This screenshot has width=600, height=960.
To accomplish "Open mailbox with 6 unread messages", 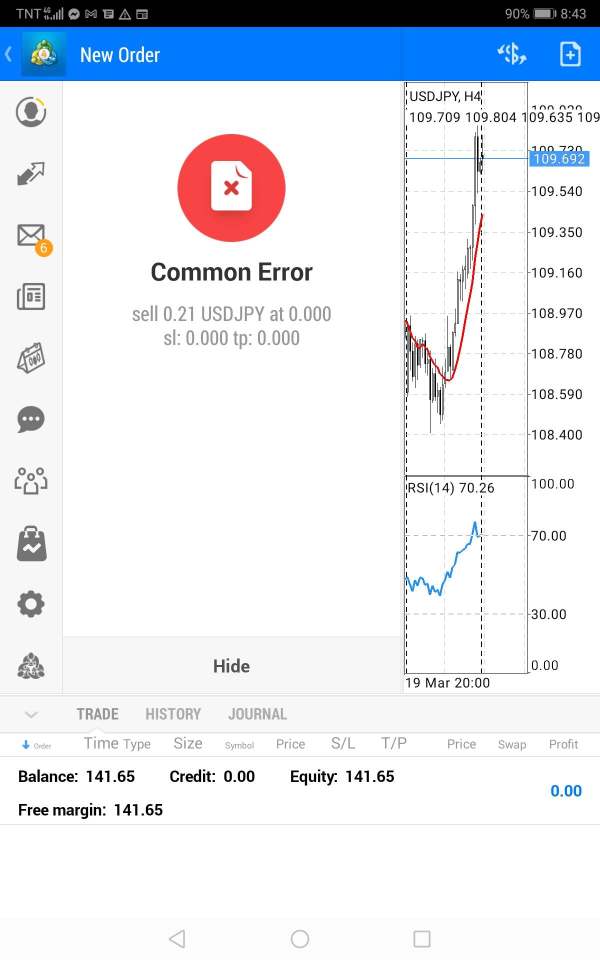I will 32,237.
